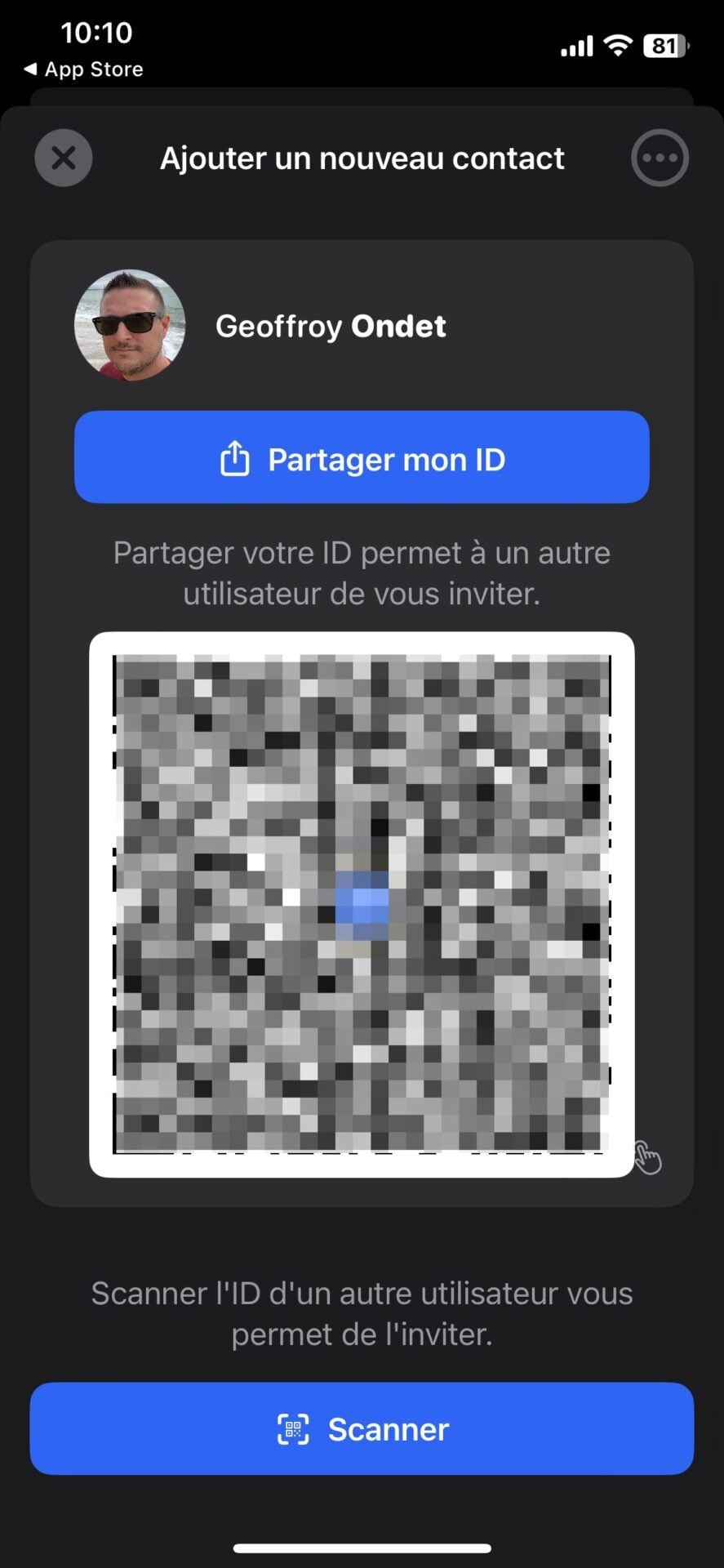Screen dimensions: 724x1568
Task: Tap the Partager mon ID button
Action: tap(362, 457)
